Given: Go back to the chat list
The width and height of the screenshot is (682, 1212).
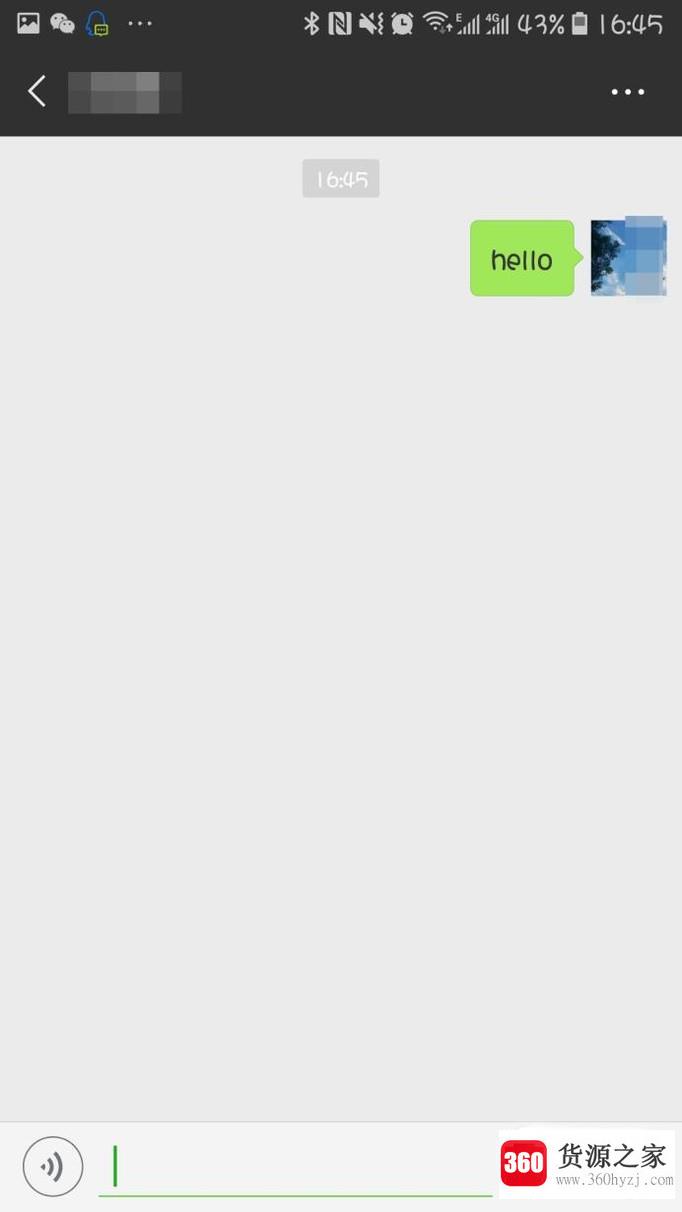Looking at the screenshot, I should click(x=37, y=92).
